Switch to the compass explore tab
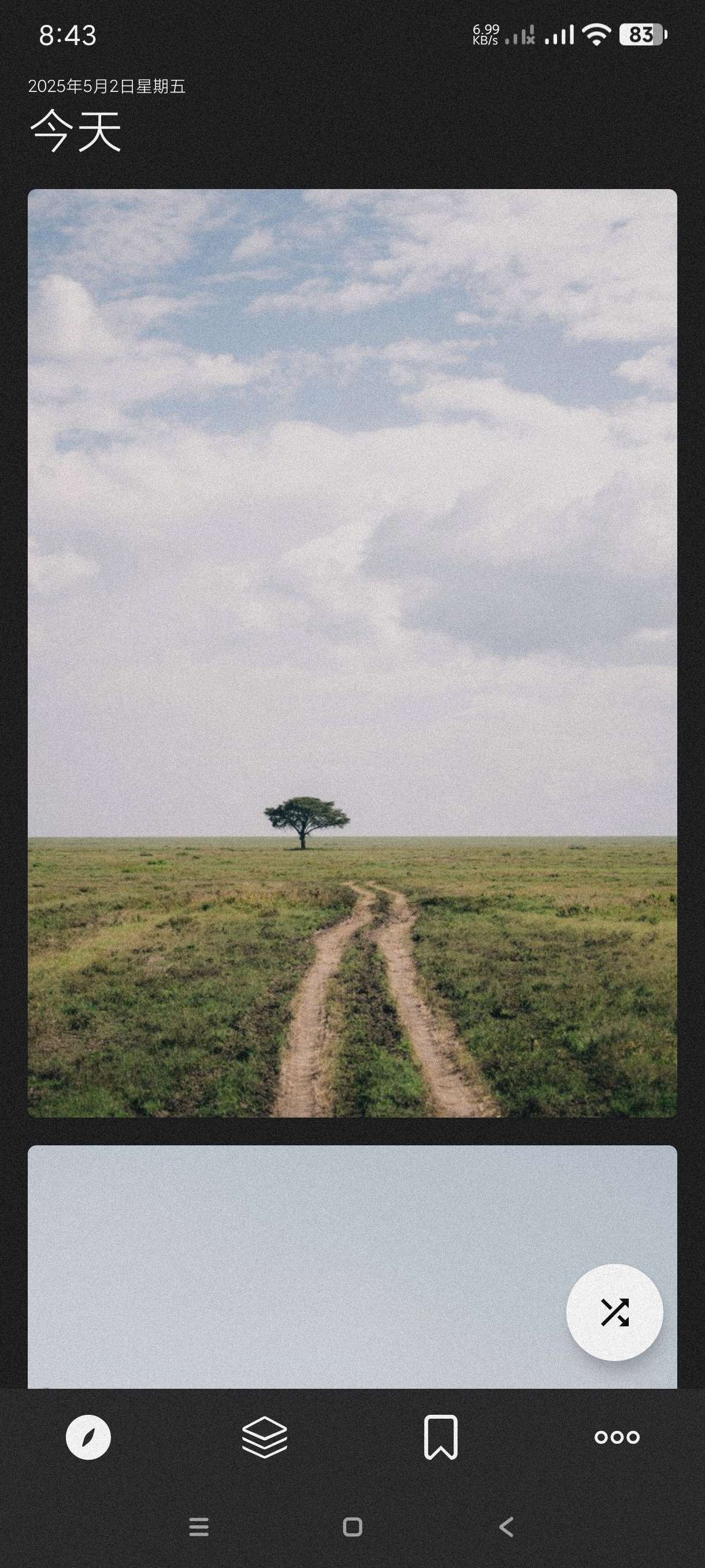The height and width of the screenshot is (1568, 705). click(88, 1437)
